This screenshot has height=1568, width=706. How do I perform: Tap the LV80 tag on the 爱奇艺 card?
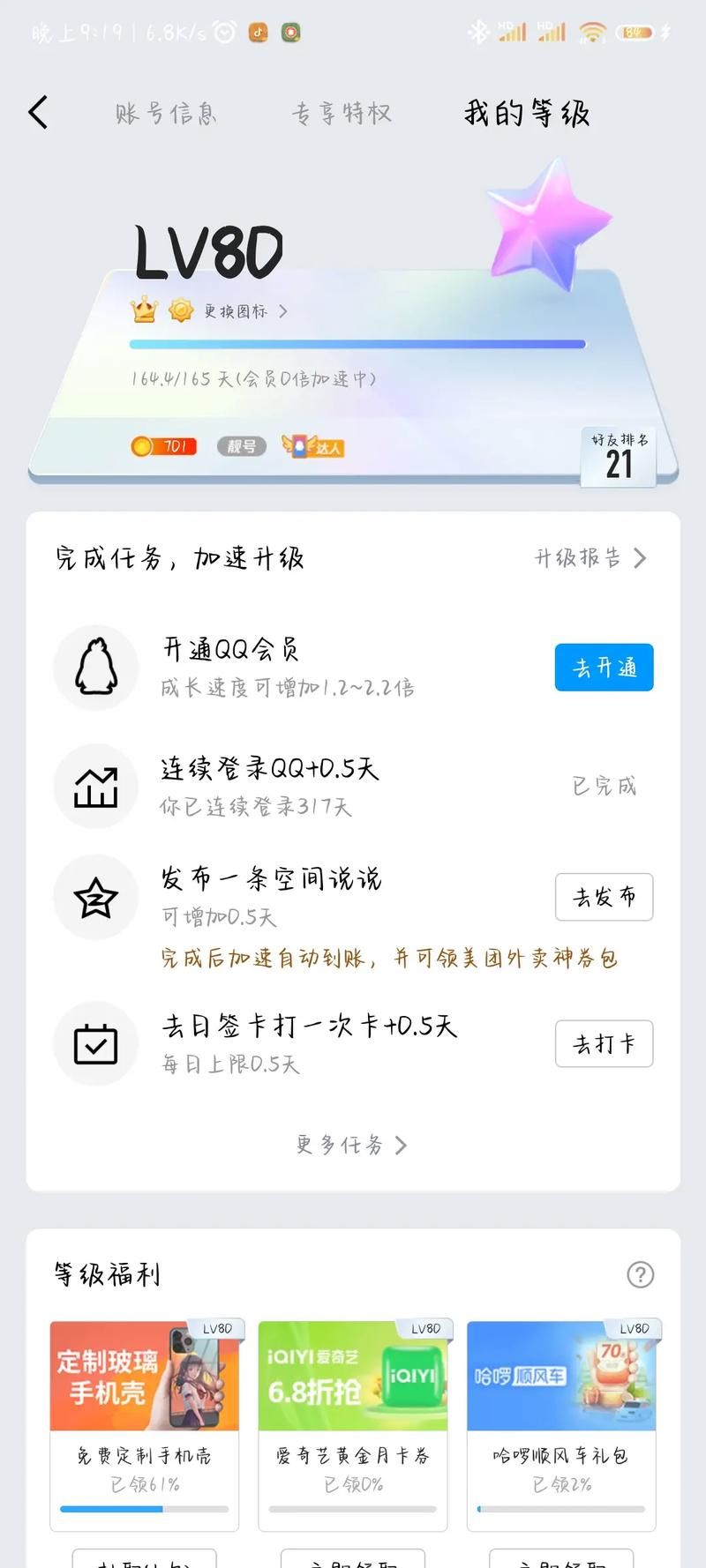pyautogui.click(x=424, y=1327)
